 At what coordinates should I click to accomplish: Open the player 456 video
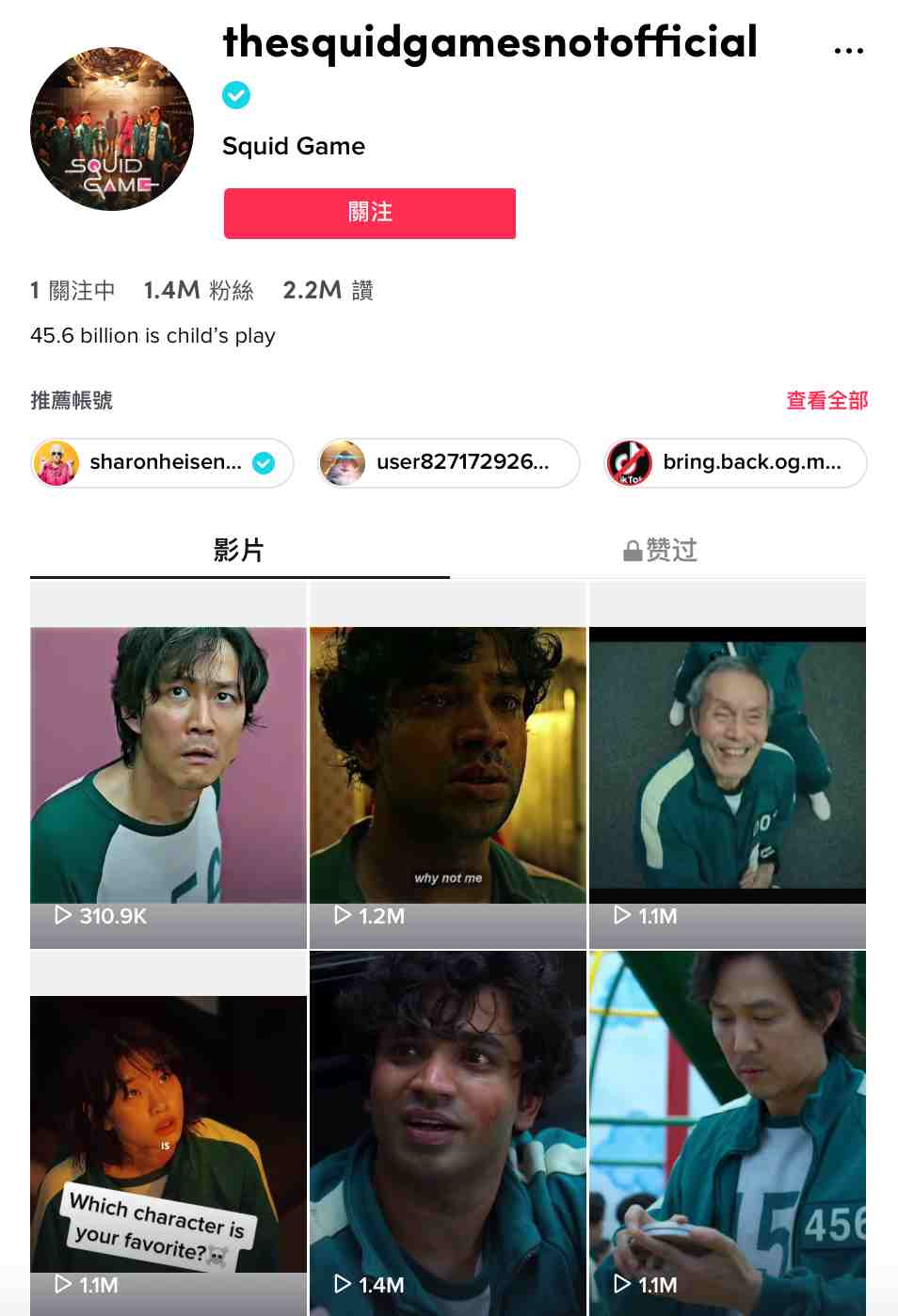(727, 1134)
